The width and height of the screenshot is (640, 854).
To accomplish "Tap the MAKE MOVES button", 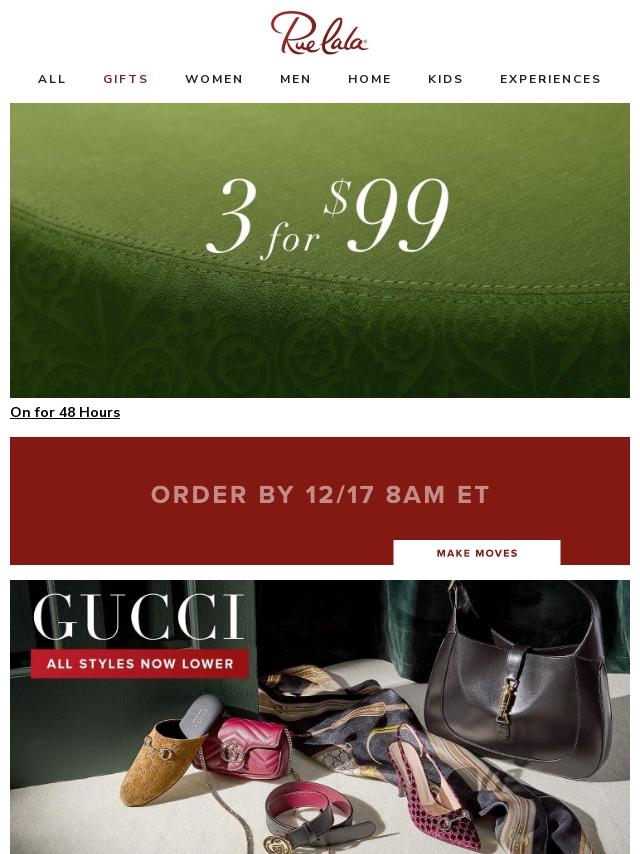I will 477,553.
